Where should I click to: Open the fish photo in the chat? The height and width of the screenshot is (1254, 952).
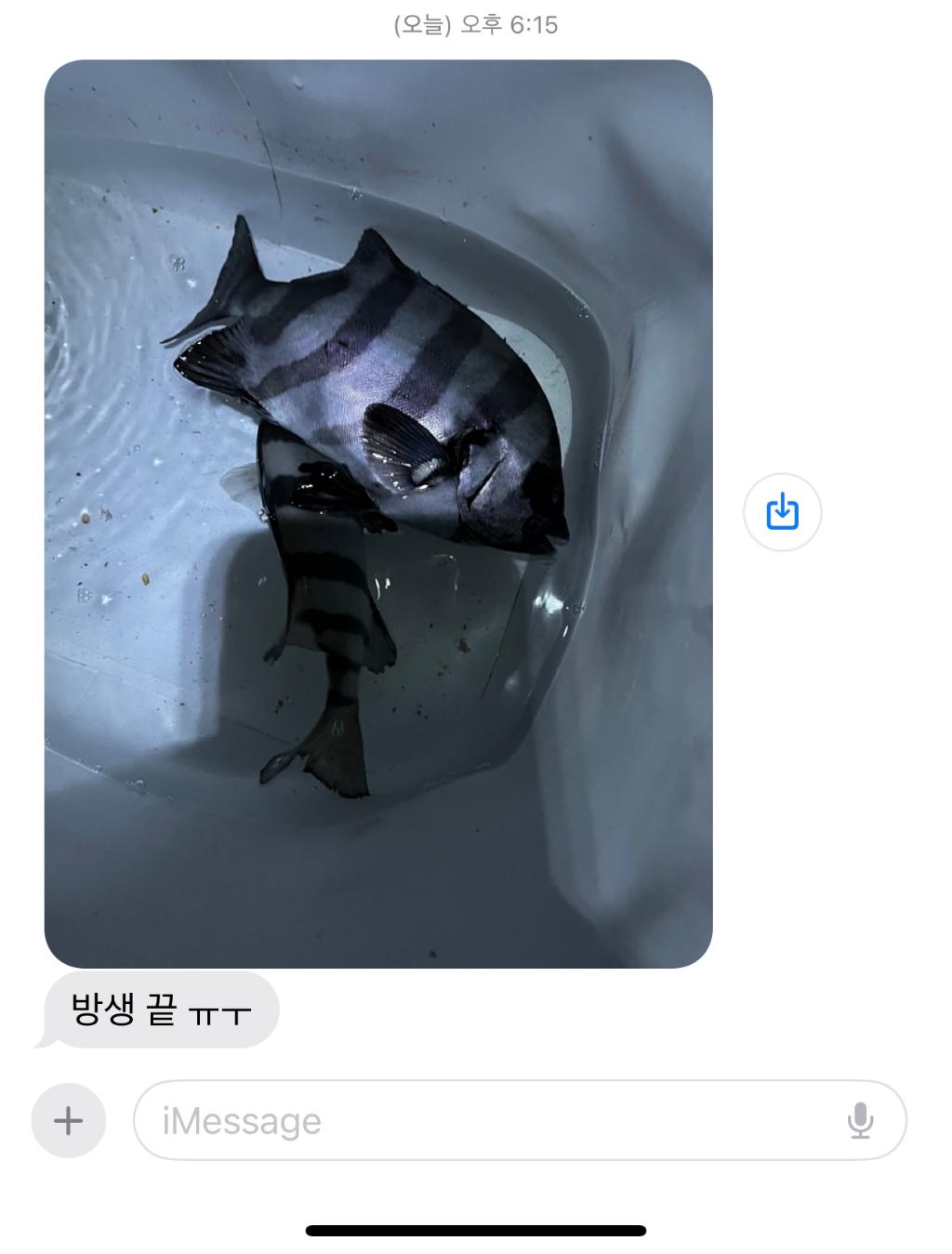click(x=378, y=513)
